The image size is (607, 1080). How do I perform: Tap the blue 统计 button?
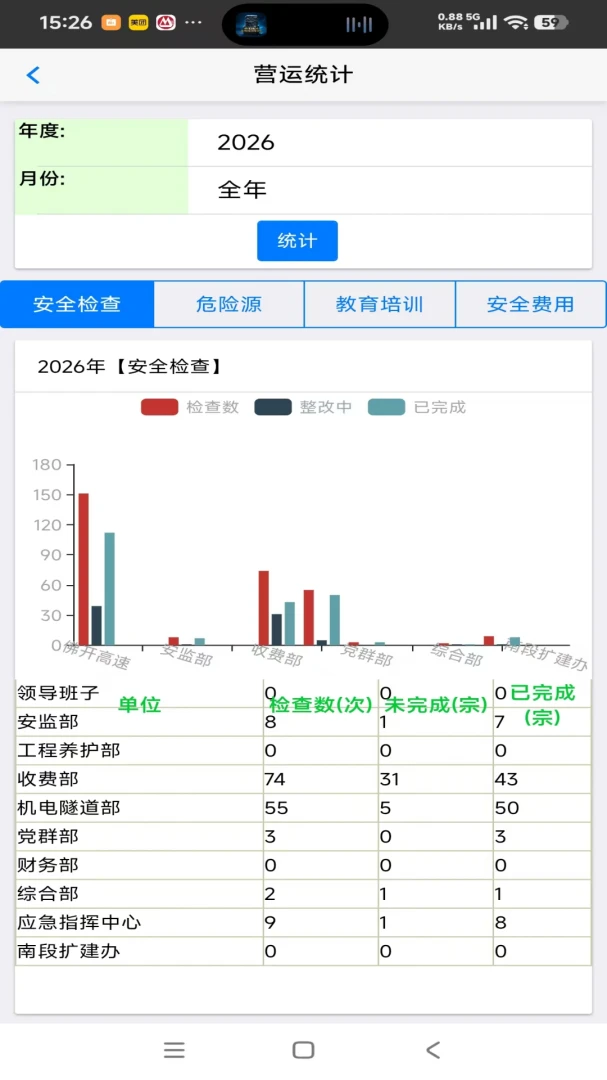point(297,240)
